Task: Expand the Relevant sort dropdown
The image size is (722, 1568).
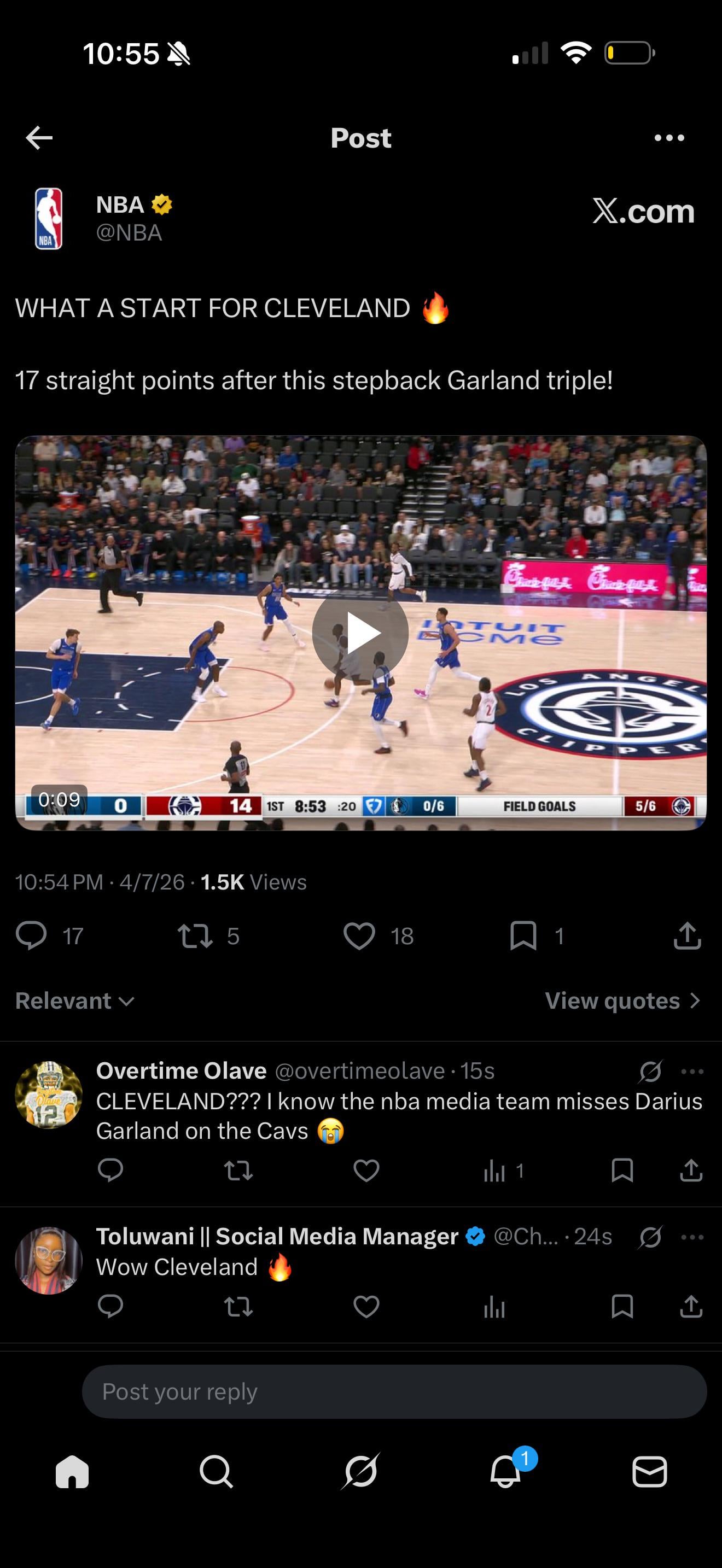Action: [74, 1001]
